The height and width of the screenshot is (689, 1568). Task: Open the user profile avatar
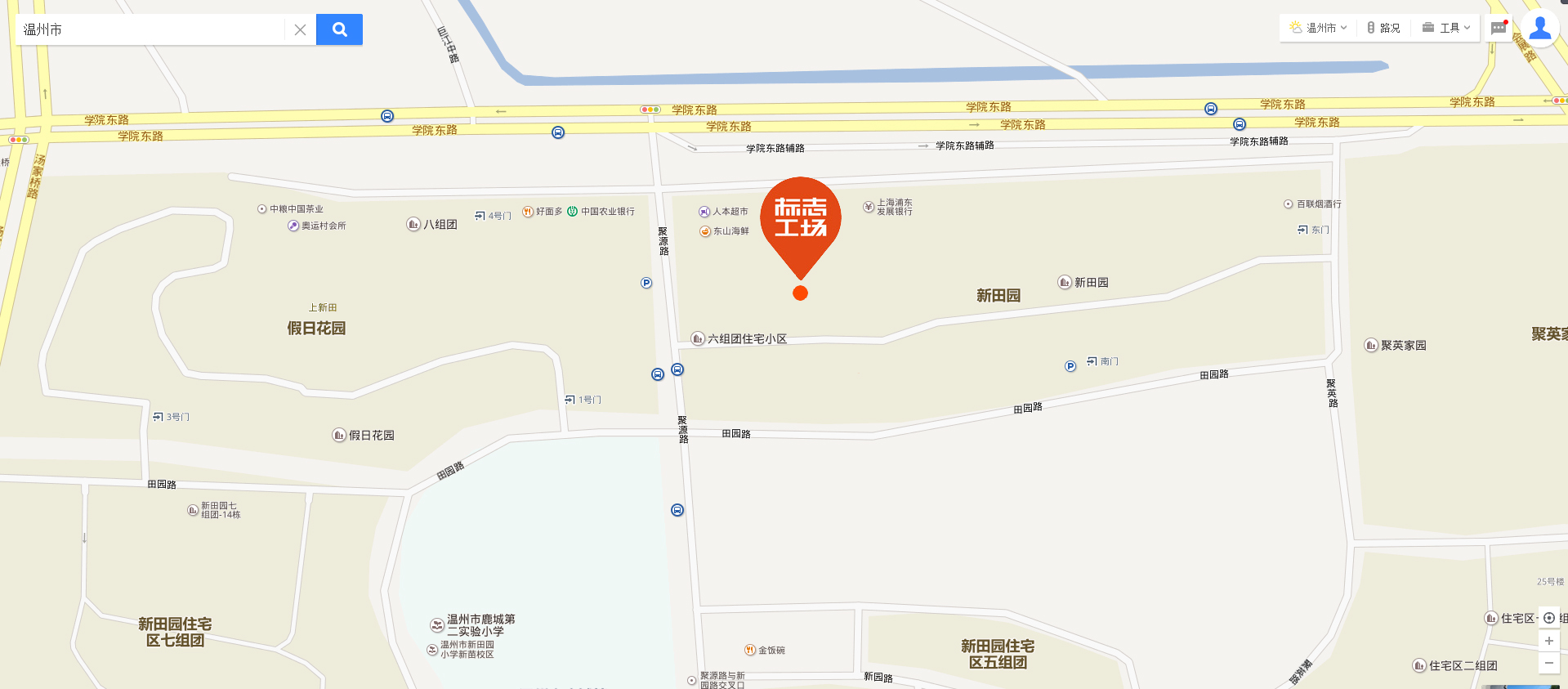pyautogui.click(x=1540, y=28)
